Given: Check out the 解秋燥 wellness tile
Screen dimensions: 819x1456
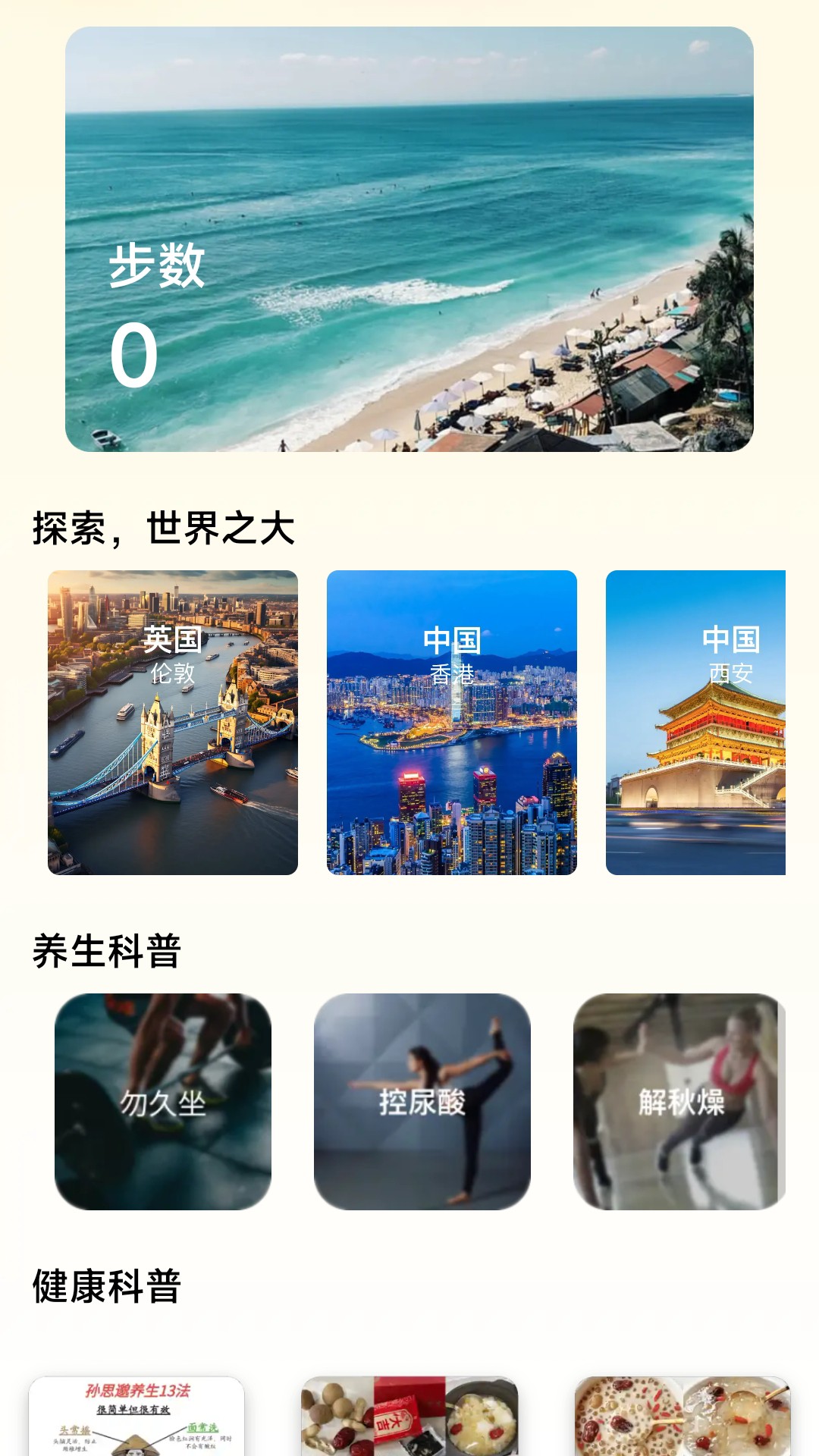Looking at the screenshot, I should [x=679, y=1101].
